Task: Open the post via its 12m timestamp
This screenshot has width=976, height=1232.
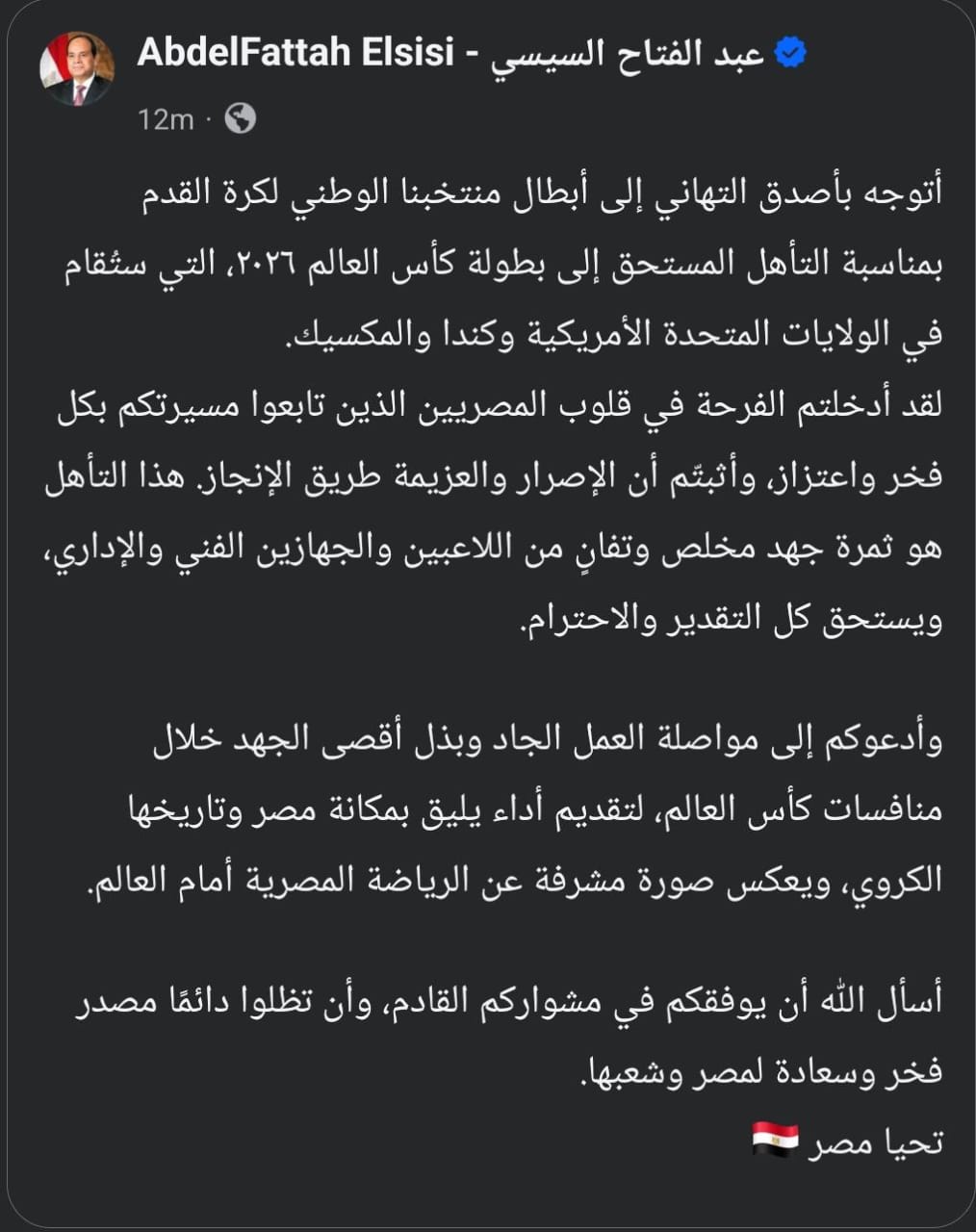Action: tap(165, 119)
